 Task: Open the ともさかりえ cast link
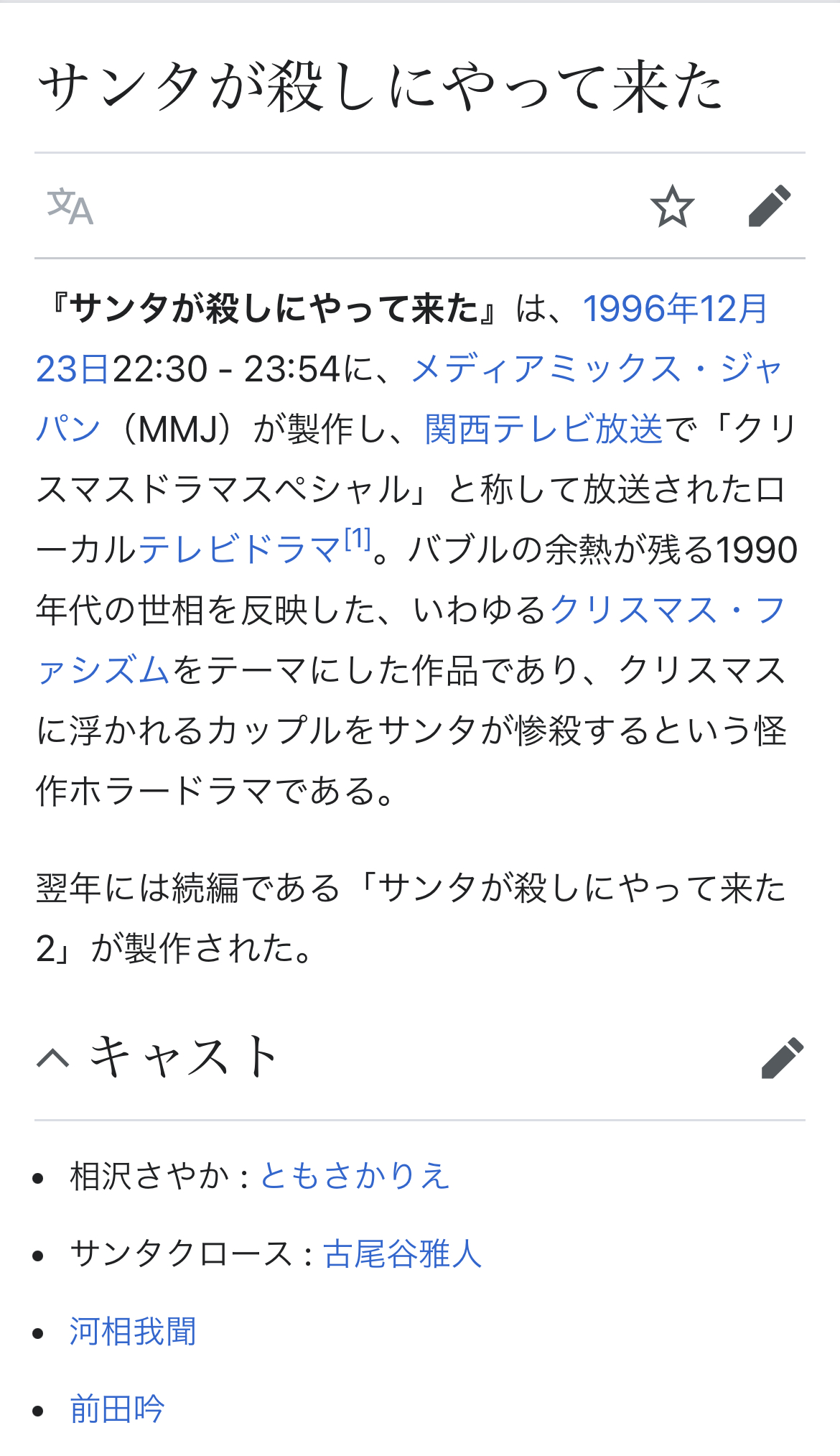click(x=355, y=1177)
